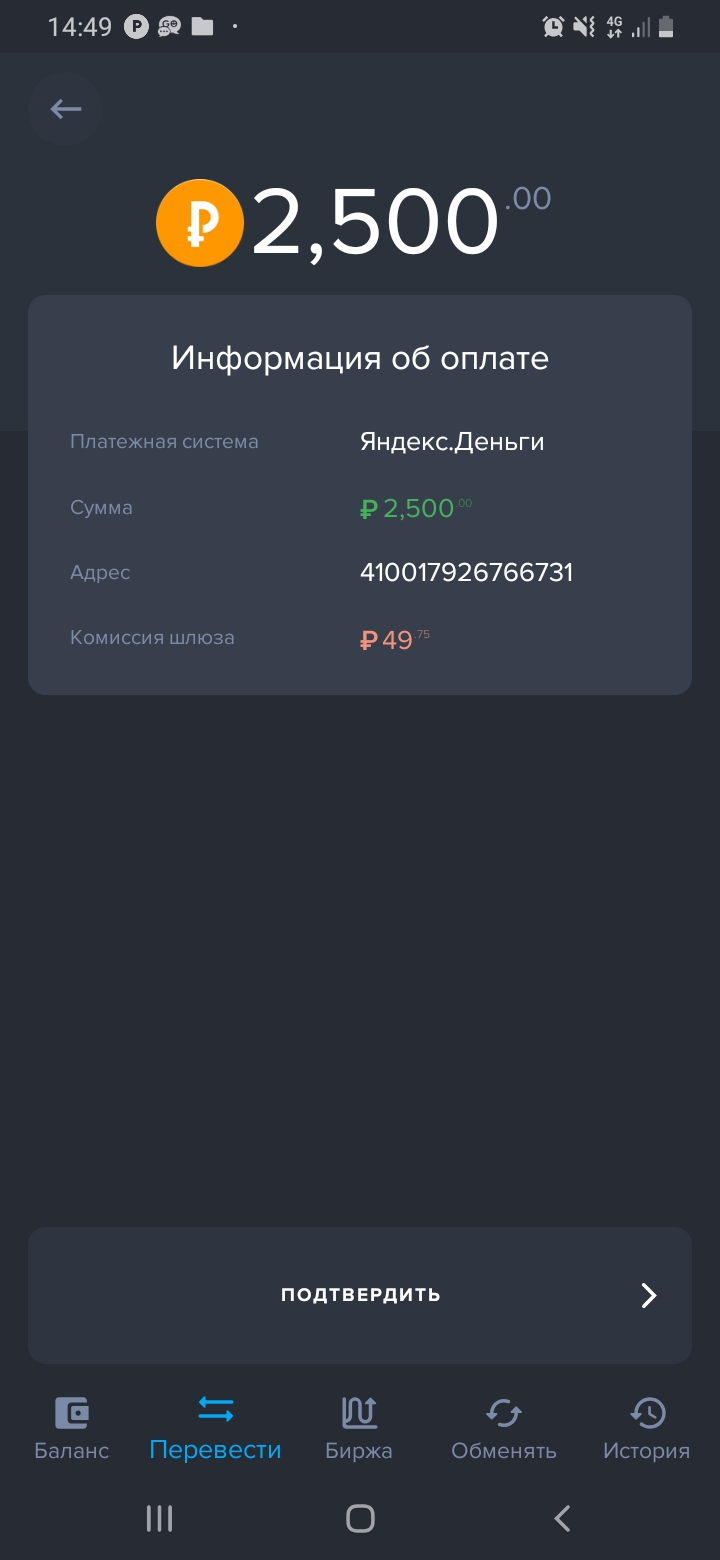This screenshot has width=720, height=1560.
Task: Open the system recent apps
Action: coord(159,1519)
